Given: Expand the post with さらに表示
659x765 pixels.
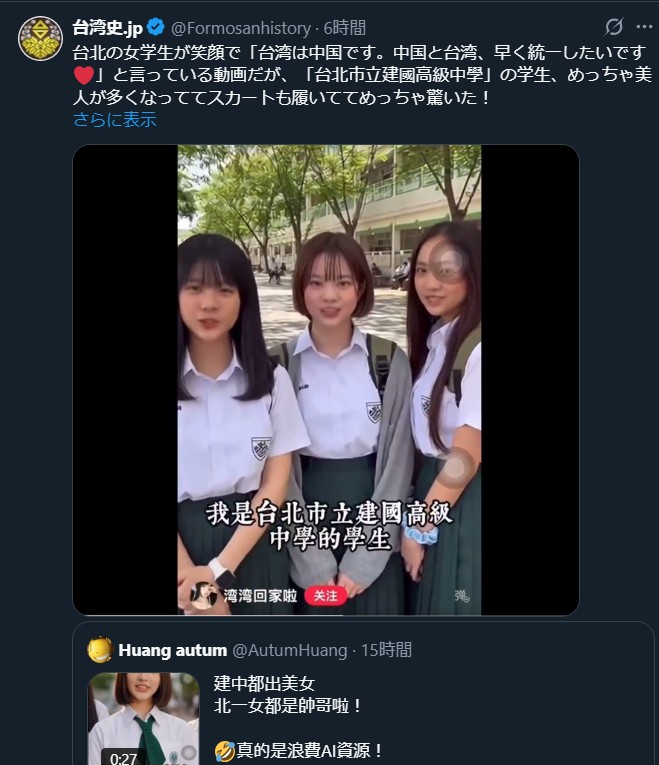Looking at the screenshot, I should click(x=115, y=120).
